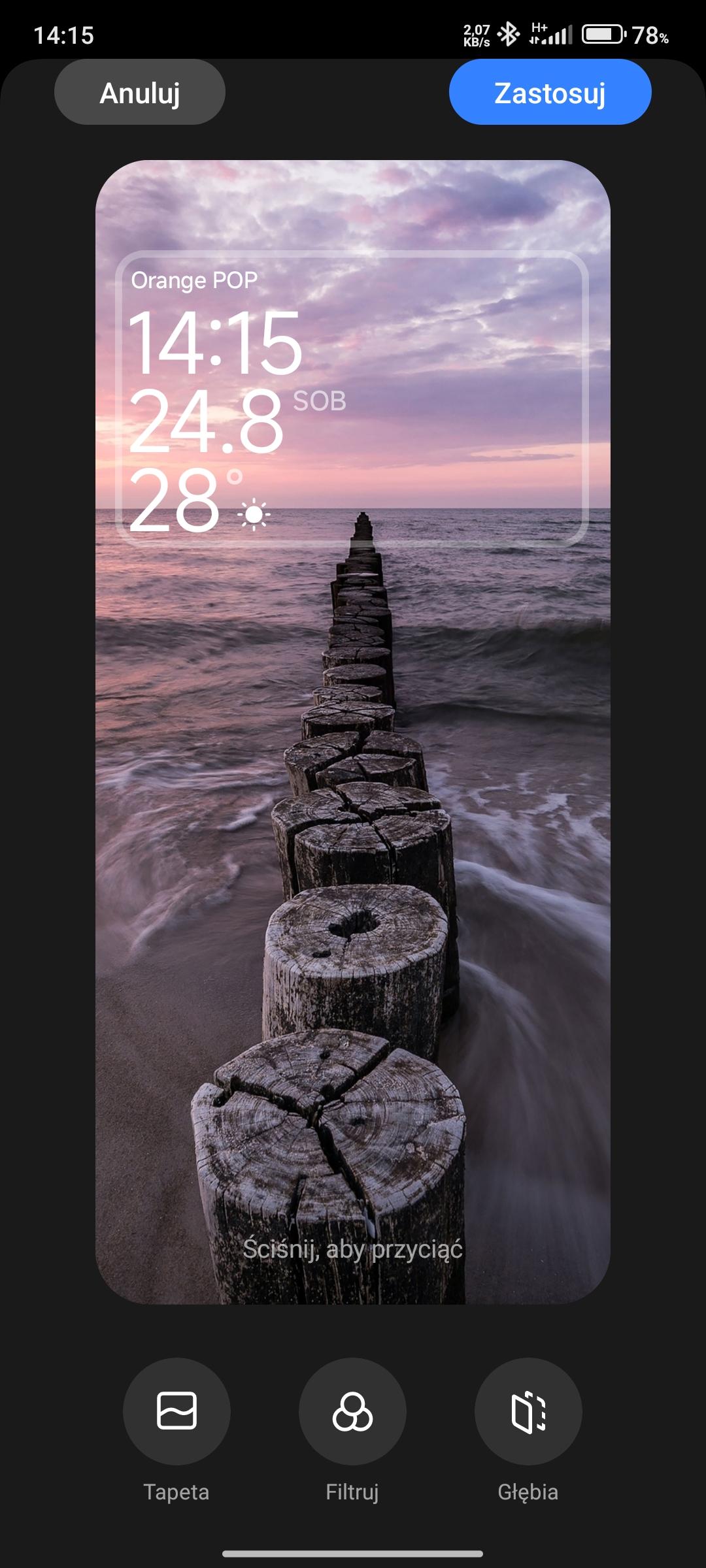
Task: Apply the wallpaper with Zastosuj
Action: [x=550, y=92]
